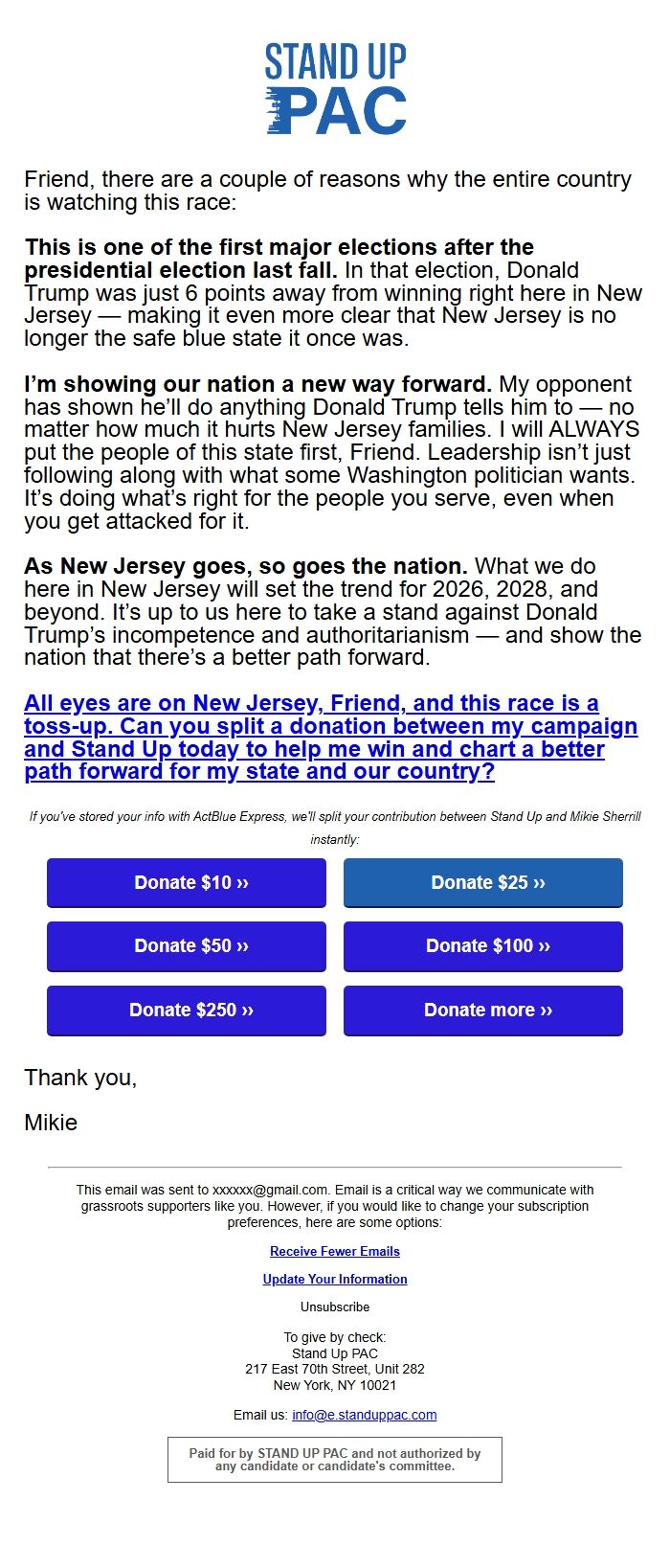The height and width of the screenshot is (1568, 670).
Task: Open the Update Your Information link
Action: coord(335,1279)
